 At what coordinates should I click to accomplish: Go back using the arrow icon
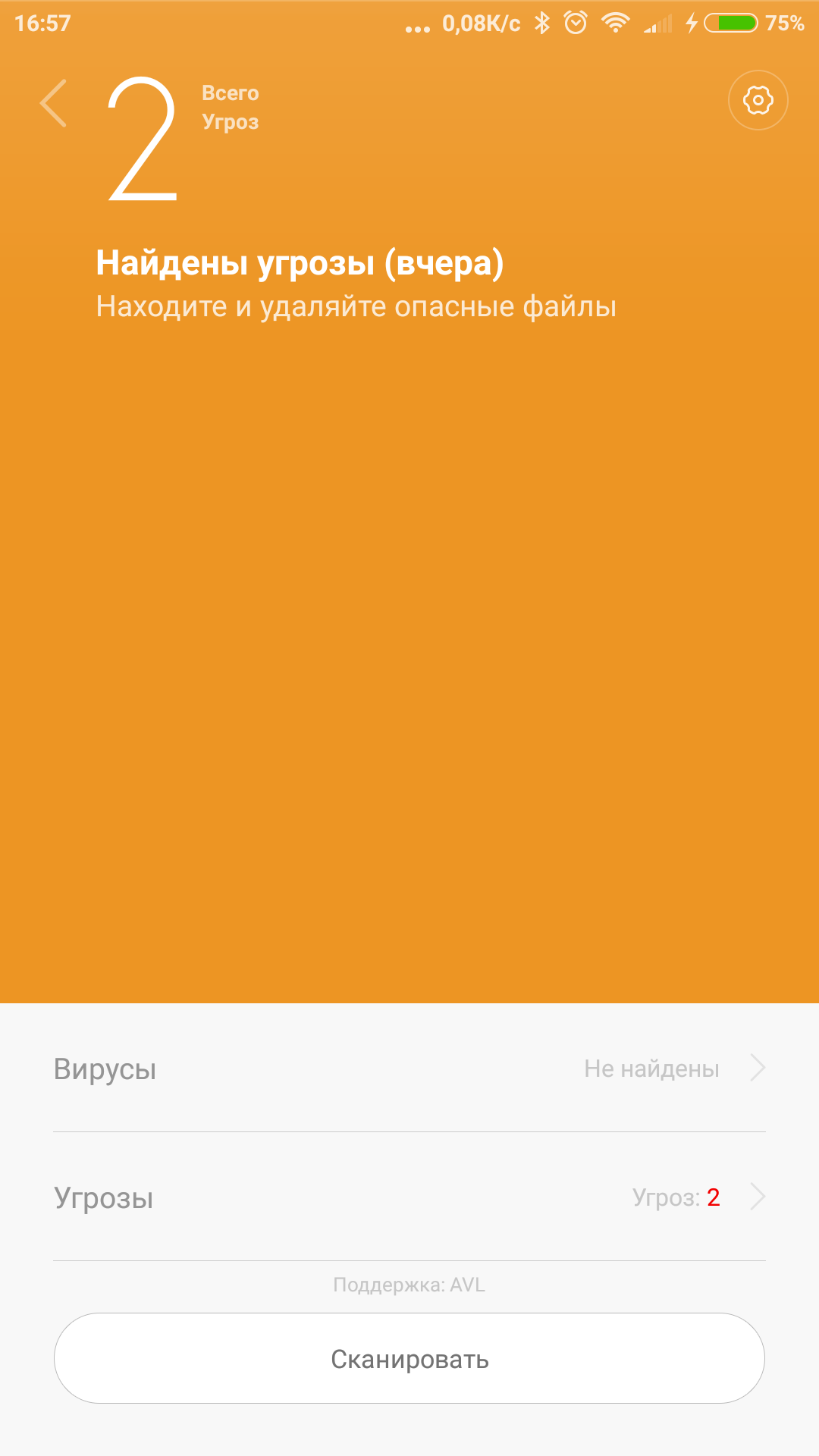click(54, 102)
